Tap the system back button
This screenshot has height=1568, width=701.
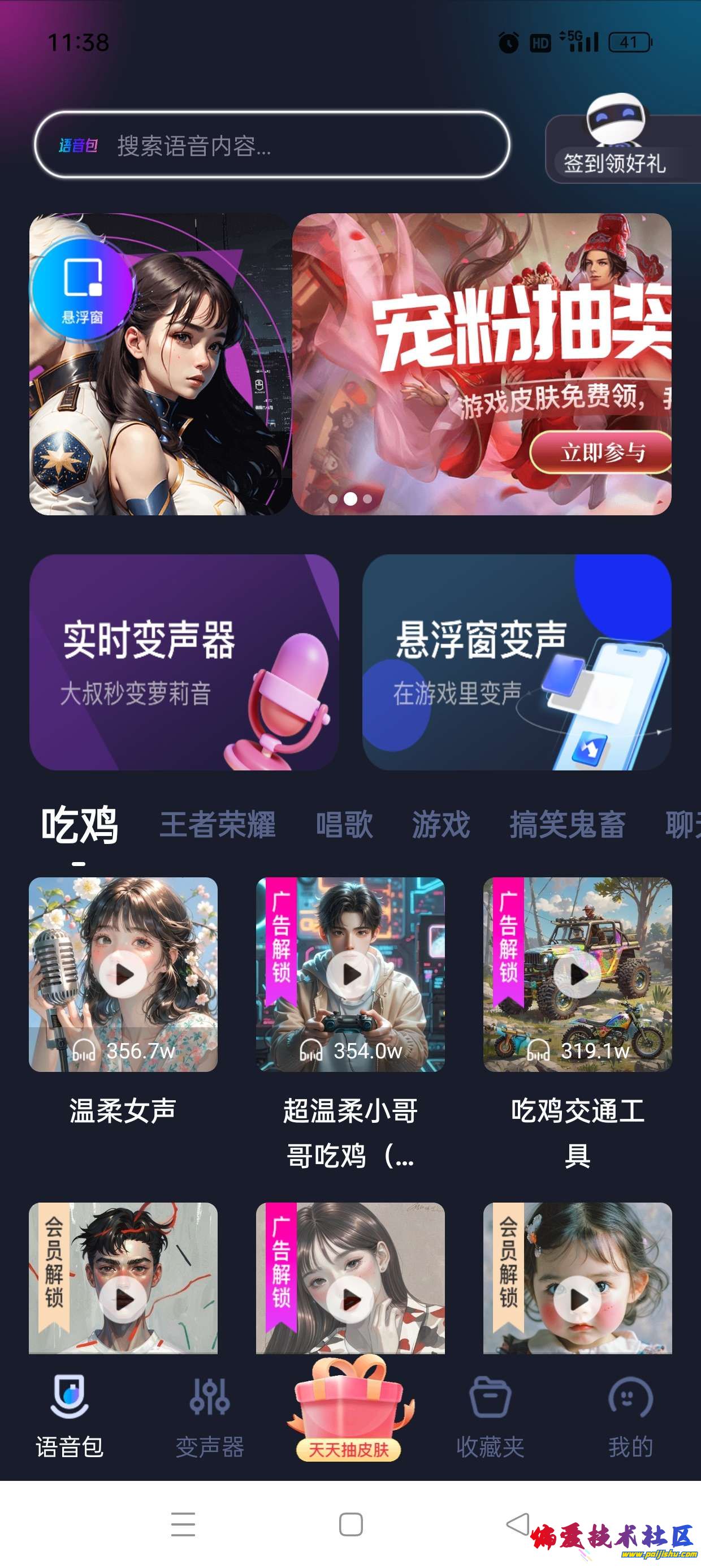(x=518, y=1524)
